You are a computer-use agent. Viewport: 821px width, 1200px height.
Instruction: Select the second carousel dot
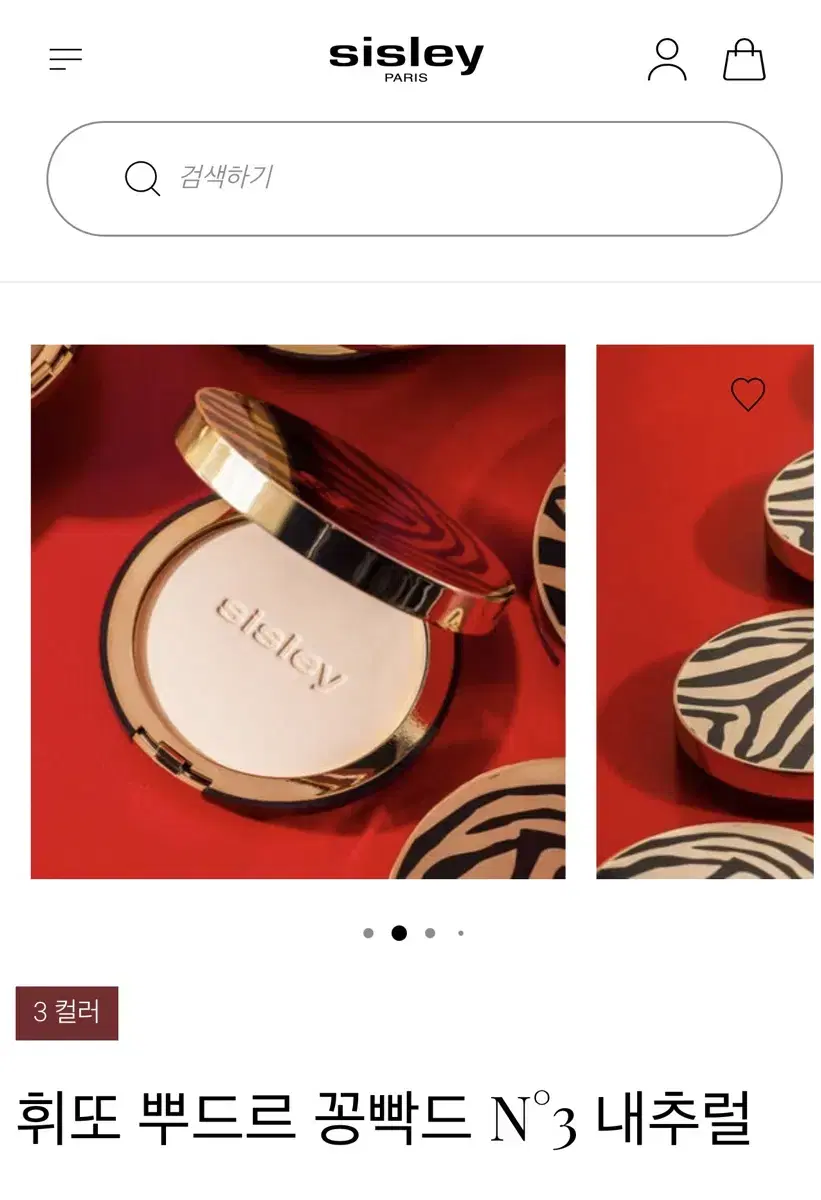coord(400,932)
